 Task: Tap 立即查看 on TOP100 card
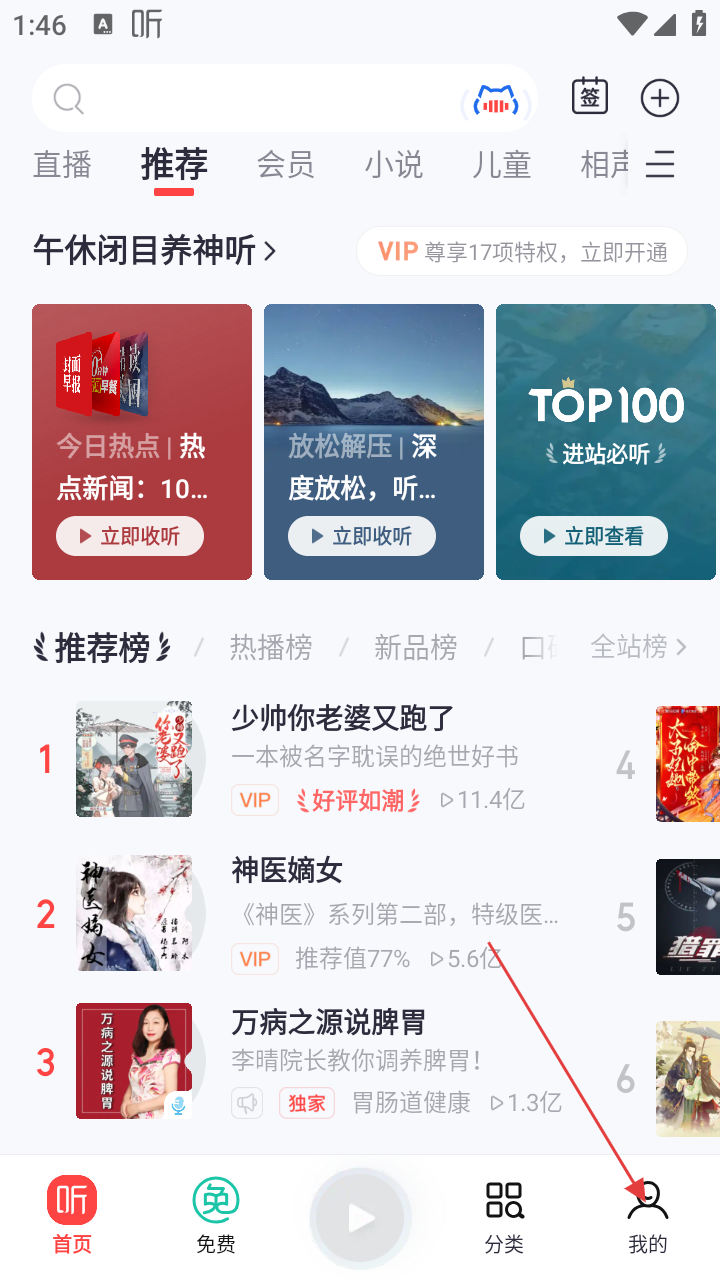tap(594, 537)
